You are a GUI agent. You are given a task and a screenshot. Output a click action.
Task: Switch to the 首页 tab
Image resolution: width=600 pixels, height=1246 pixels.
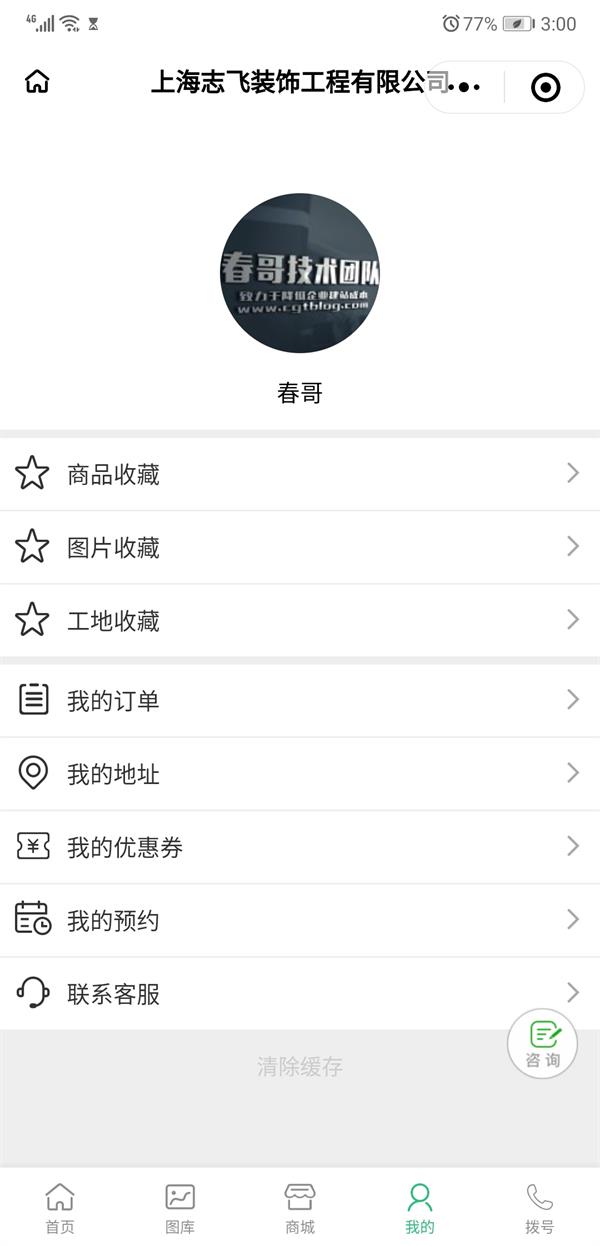(60, 1208)
